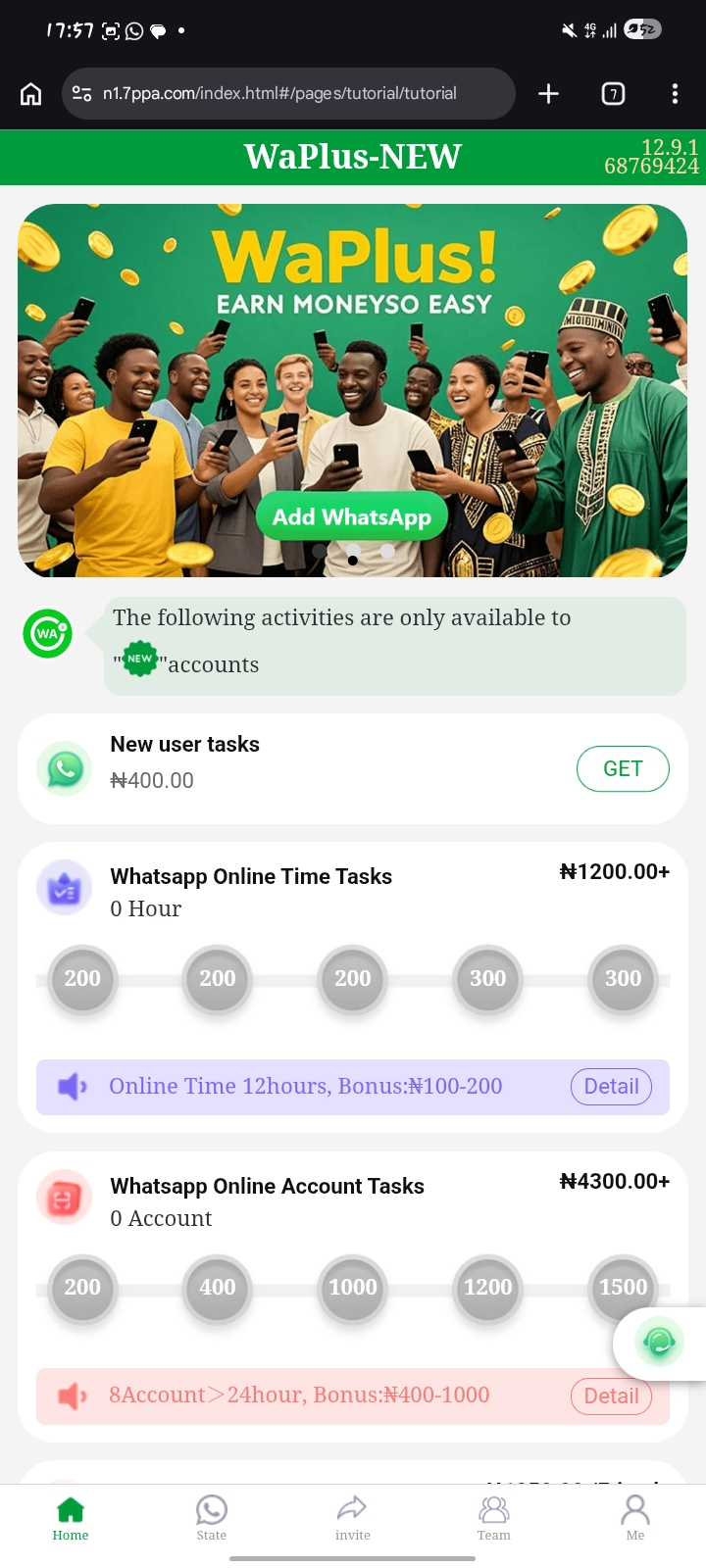Switch to the invite tab
The height and width of the screenshot is (1568, 706).
click(353, 1517)
